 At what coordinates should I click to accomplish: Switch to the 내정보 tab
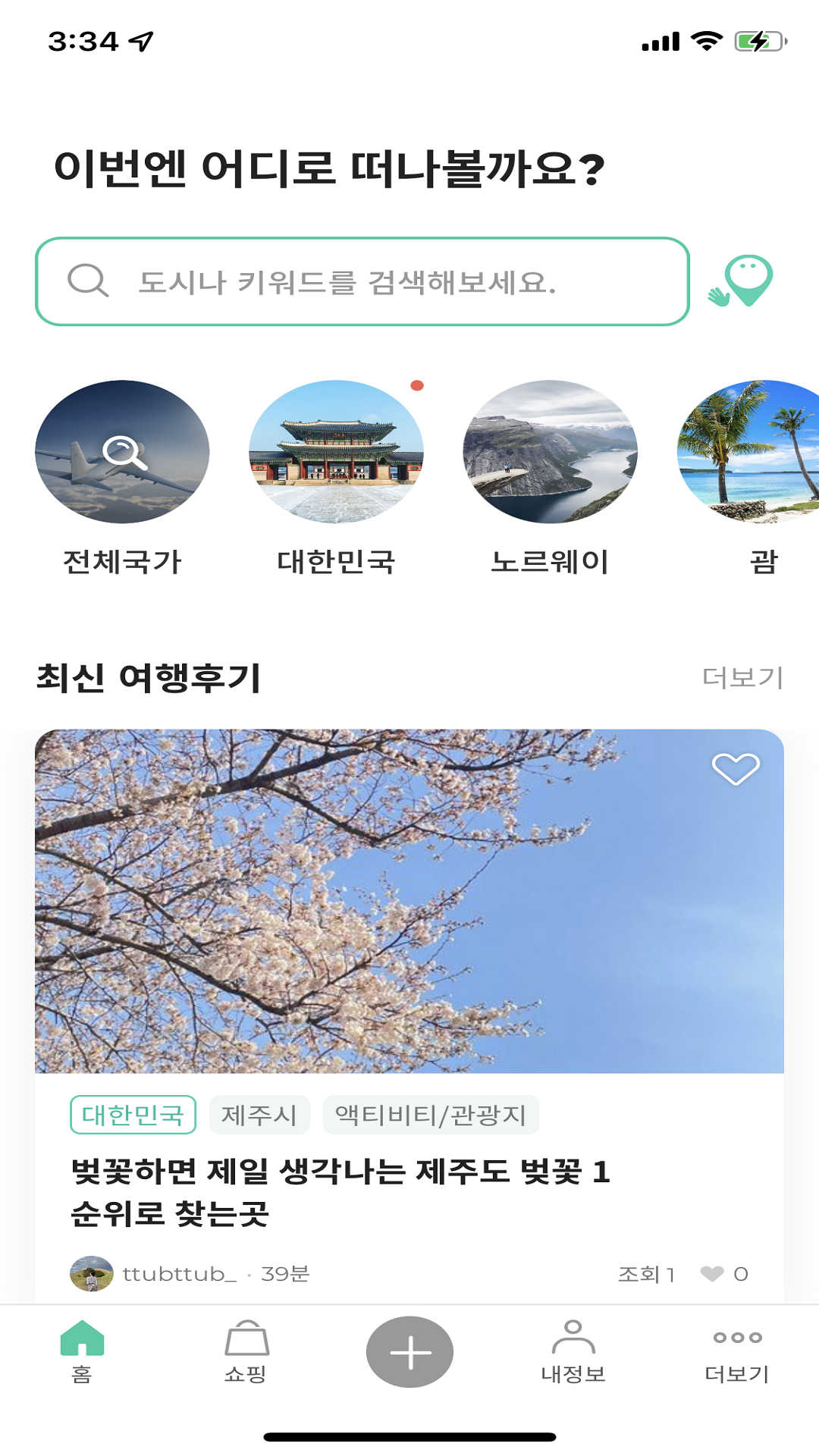pos(573,1351)
